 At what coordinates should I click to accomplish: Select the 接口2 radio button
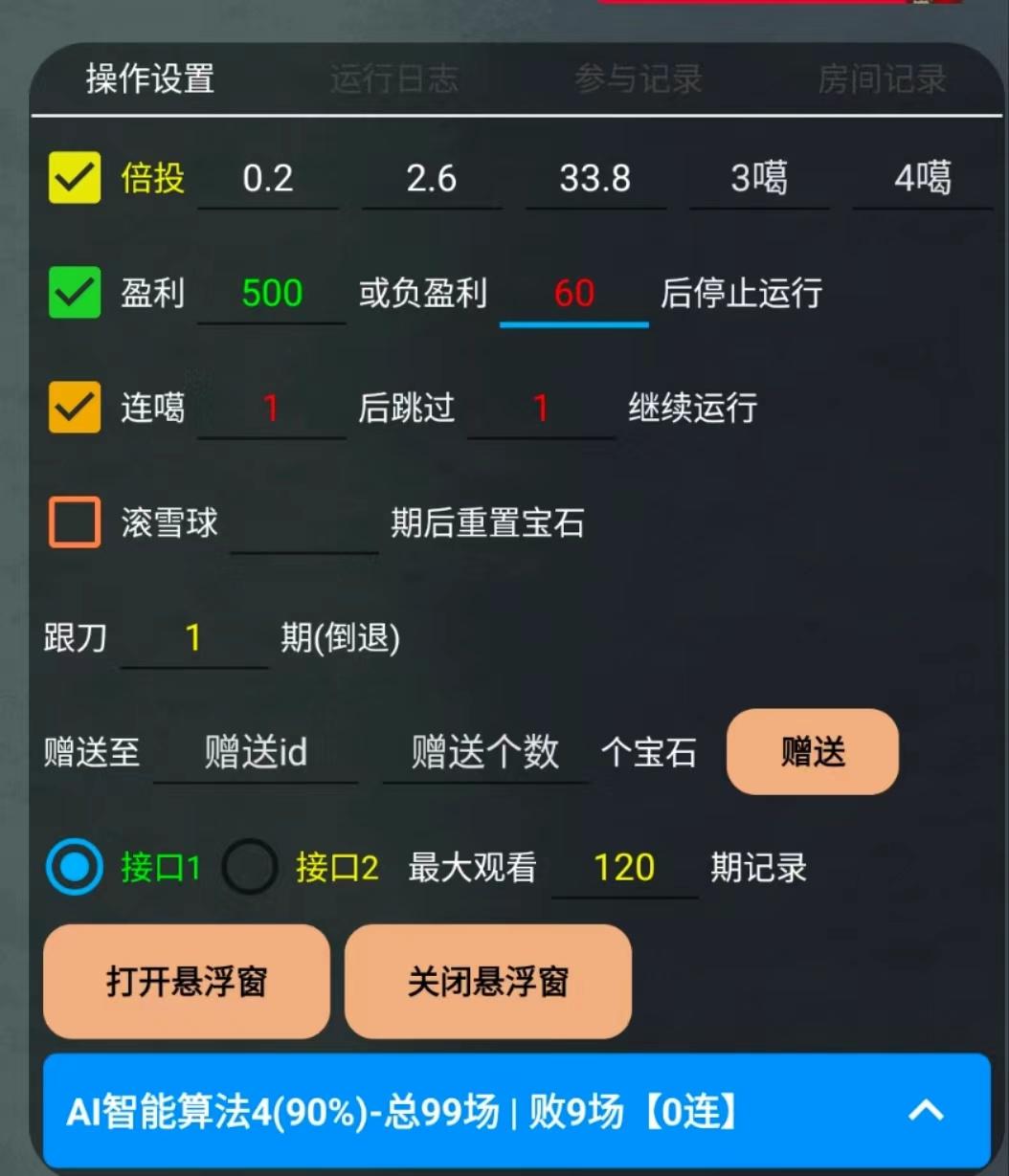(251, 867)
